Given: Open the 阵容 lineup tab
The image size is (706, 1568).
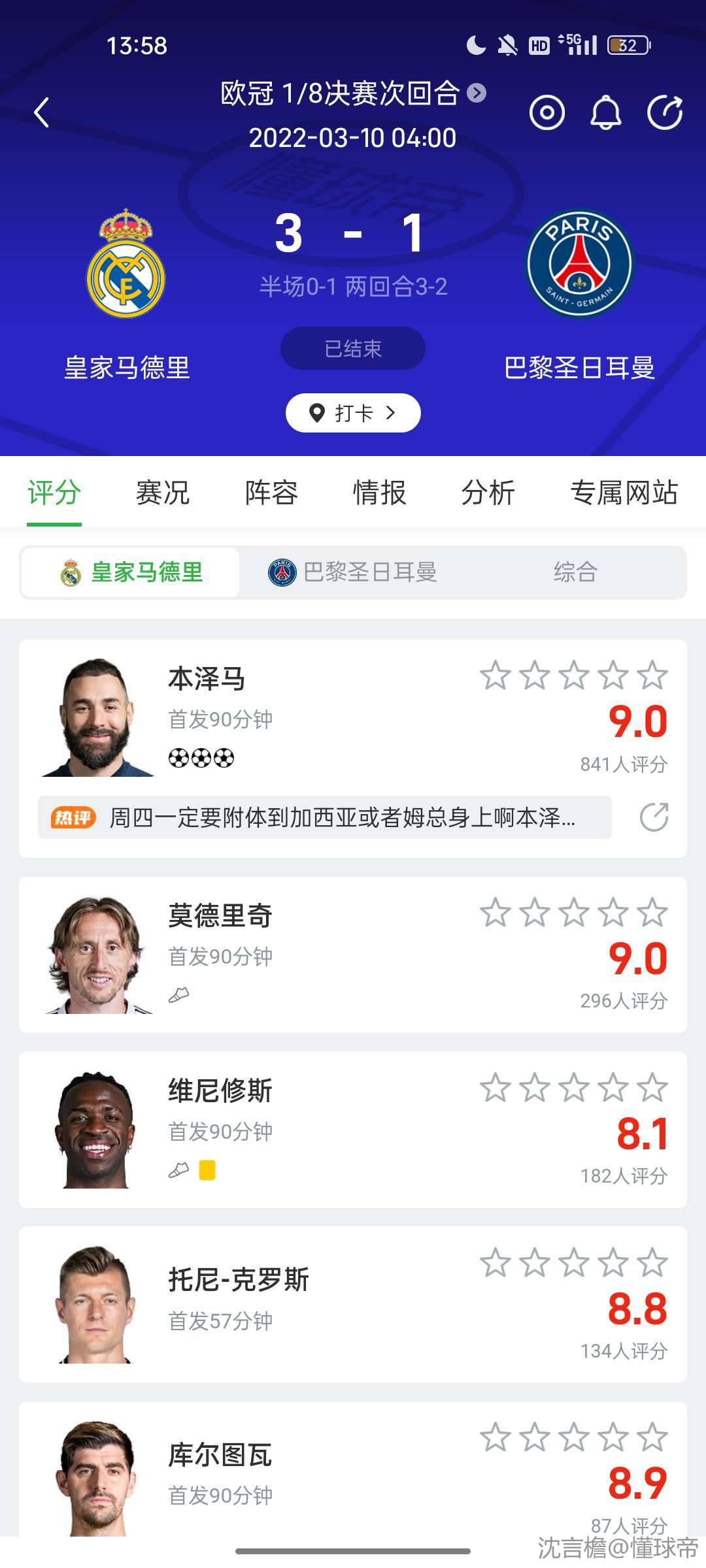Looking at the screenshot, I should coord(271,493).
